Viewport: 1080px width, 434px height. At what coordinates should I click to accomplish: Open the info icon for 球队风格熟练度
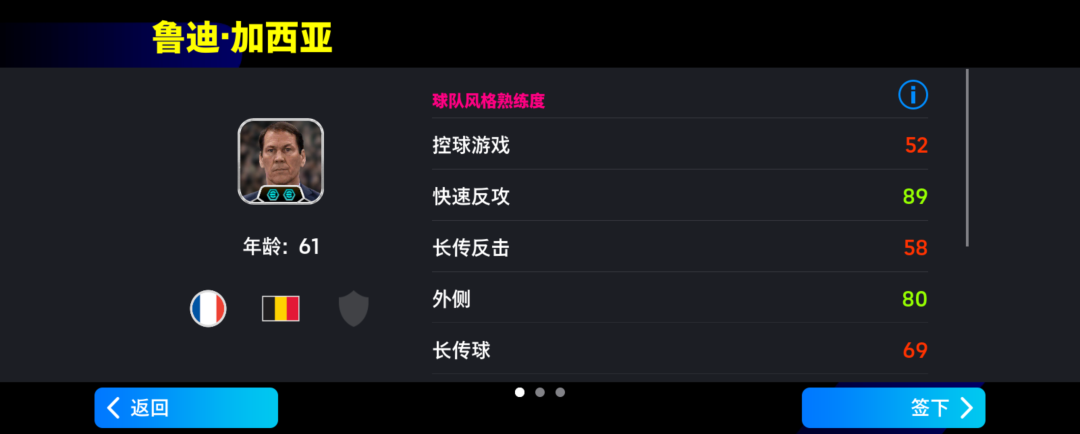pos(912,95)
